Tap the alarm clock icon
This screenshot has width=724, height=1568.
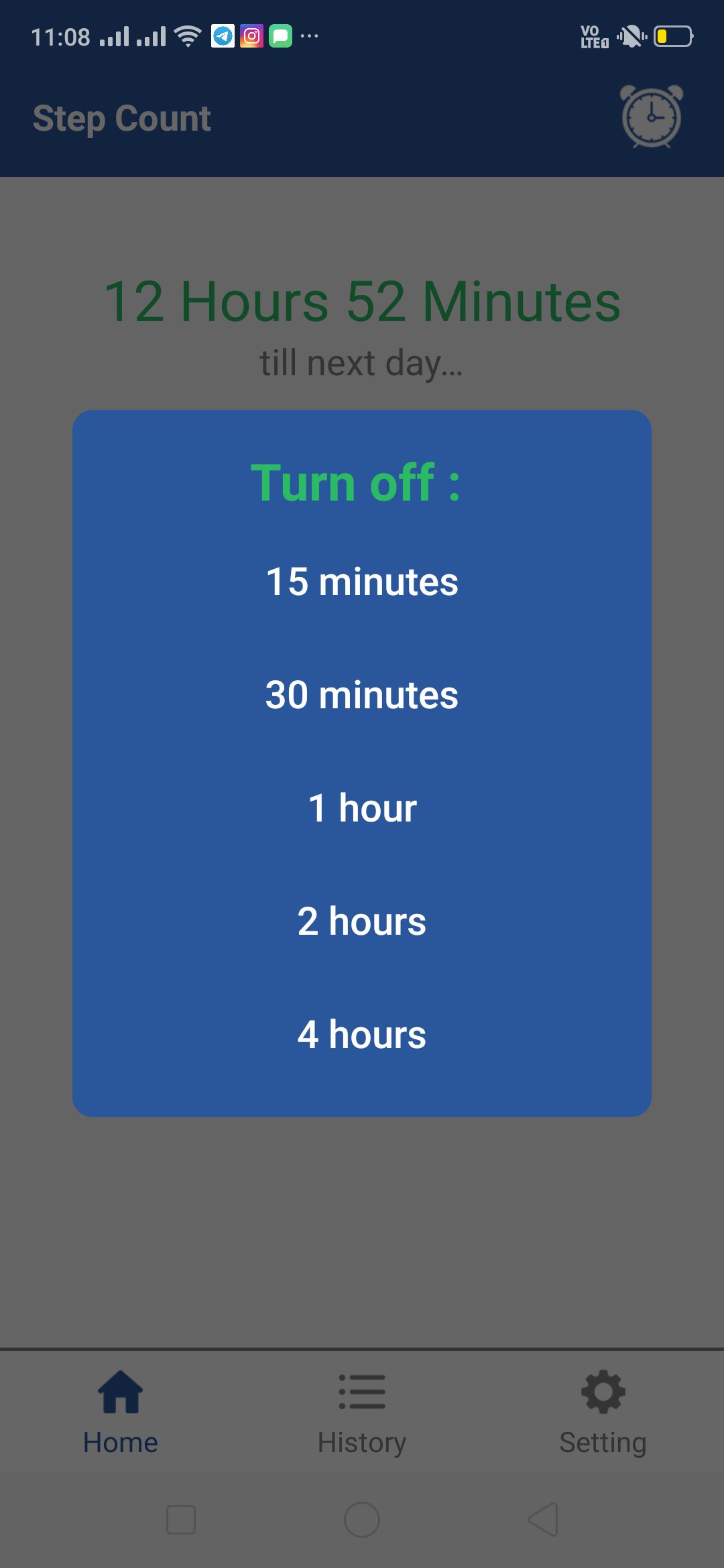pos(651,117)
